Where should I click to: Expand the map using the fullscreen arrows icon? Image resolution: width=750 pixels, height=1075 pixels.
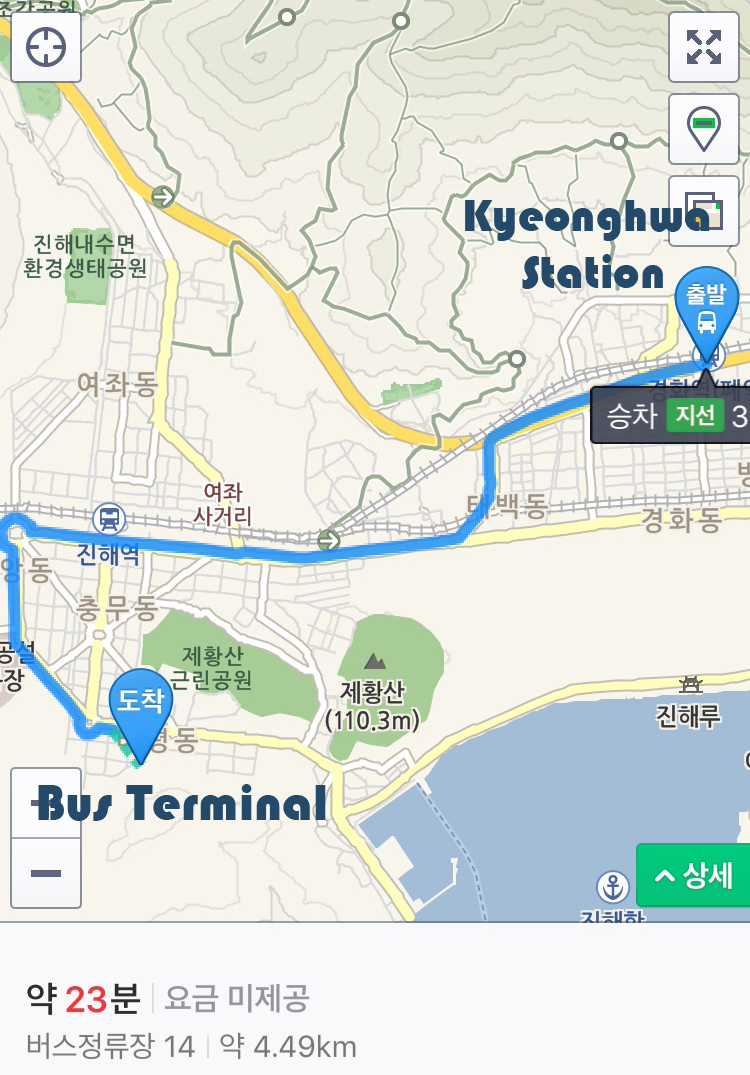[704, 47]
